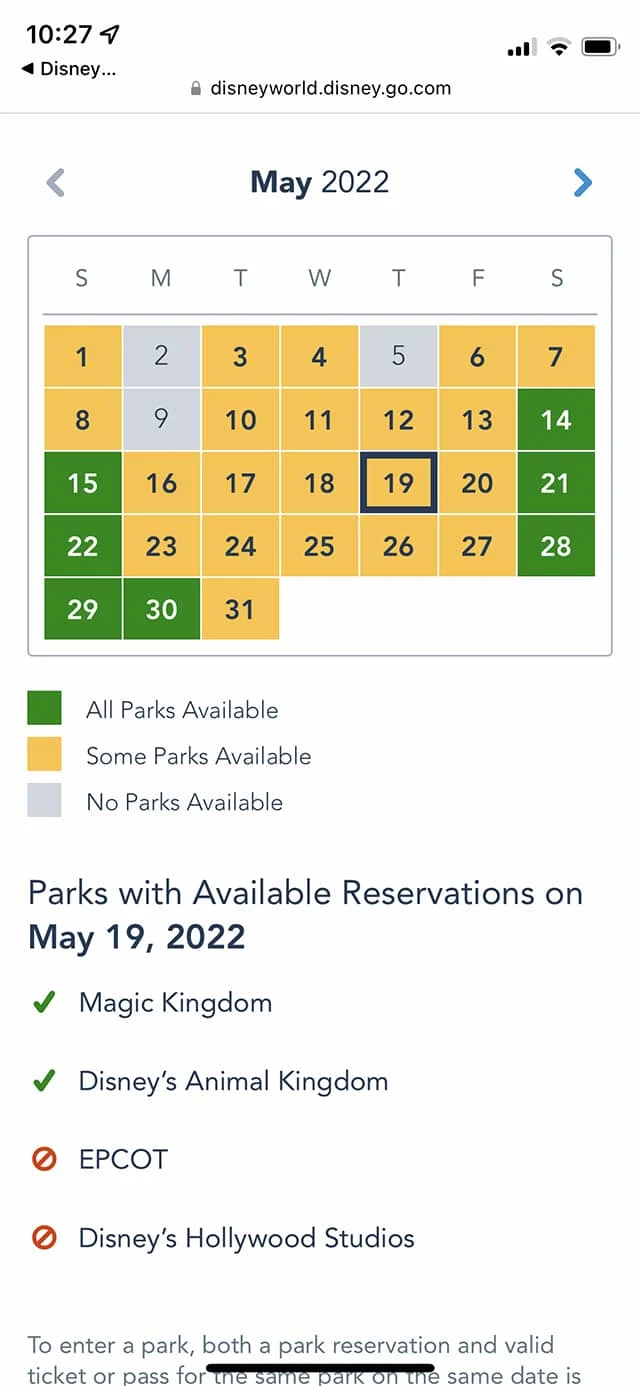Pick May 30 on the calendar
Viewport: 640px width, 1386px height.
(x=161, y=609)
